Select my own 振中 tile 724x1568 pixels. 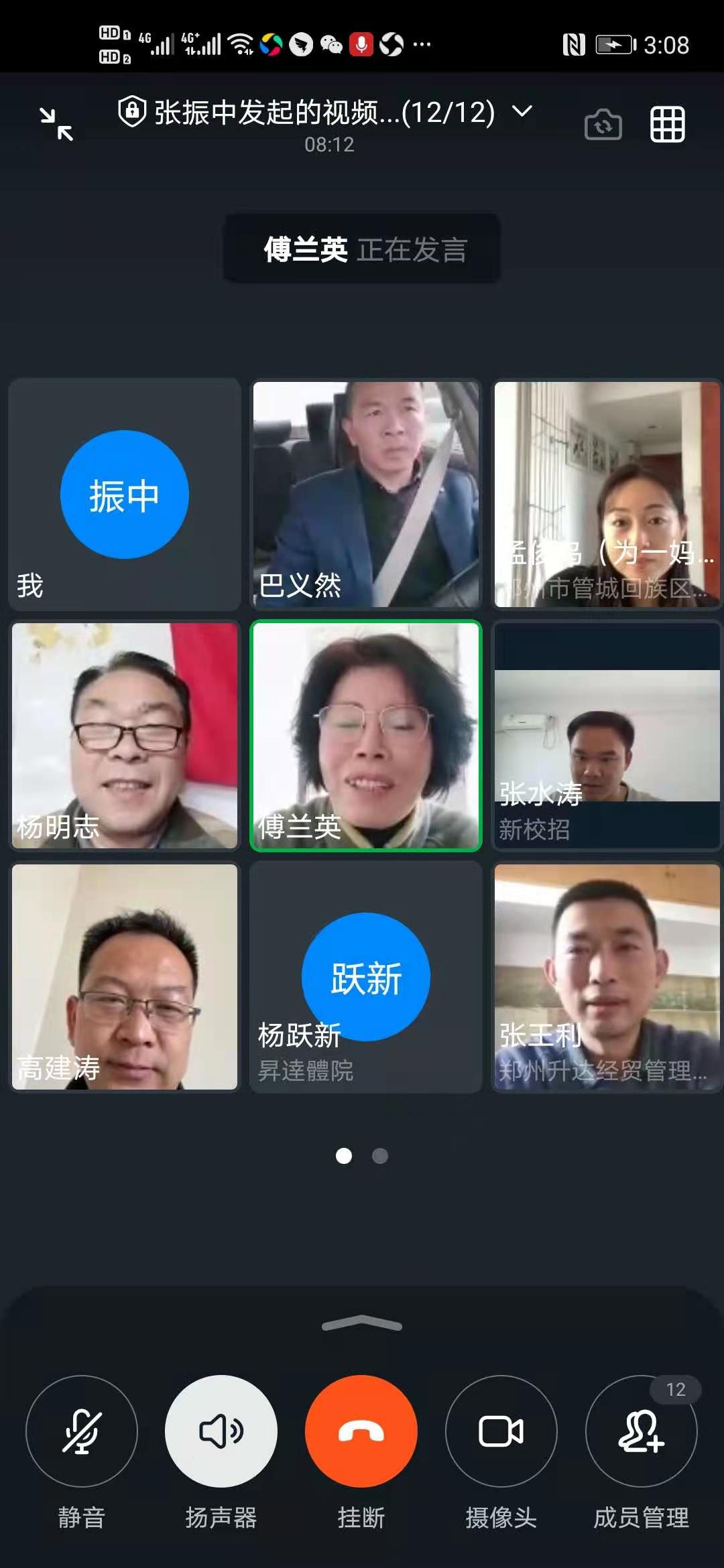point(125,495)
